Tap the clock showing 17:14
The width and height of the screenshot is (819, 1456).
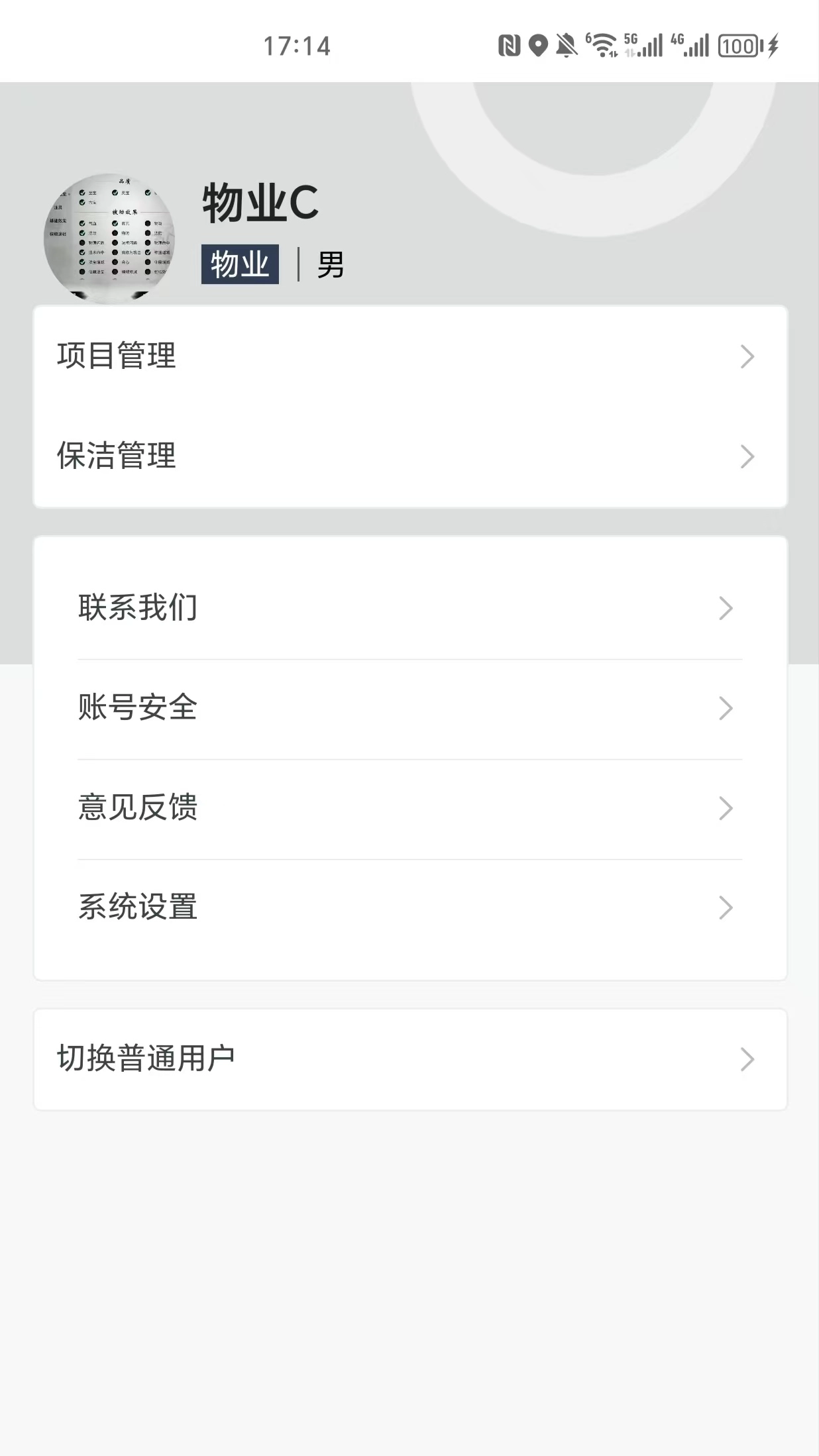coord(296,45)
